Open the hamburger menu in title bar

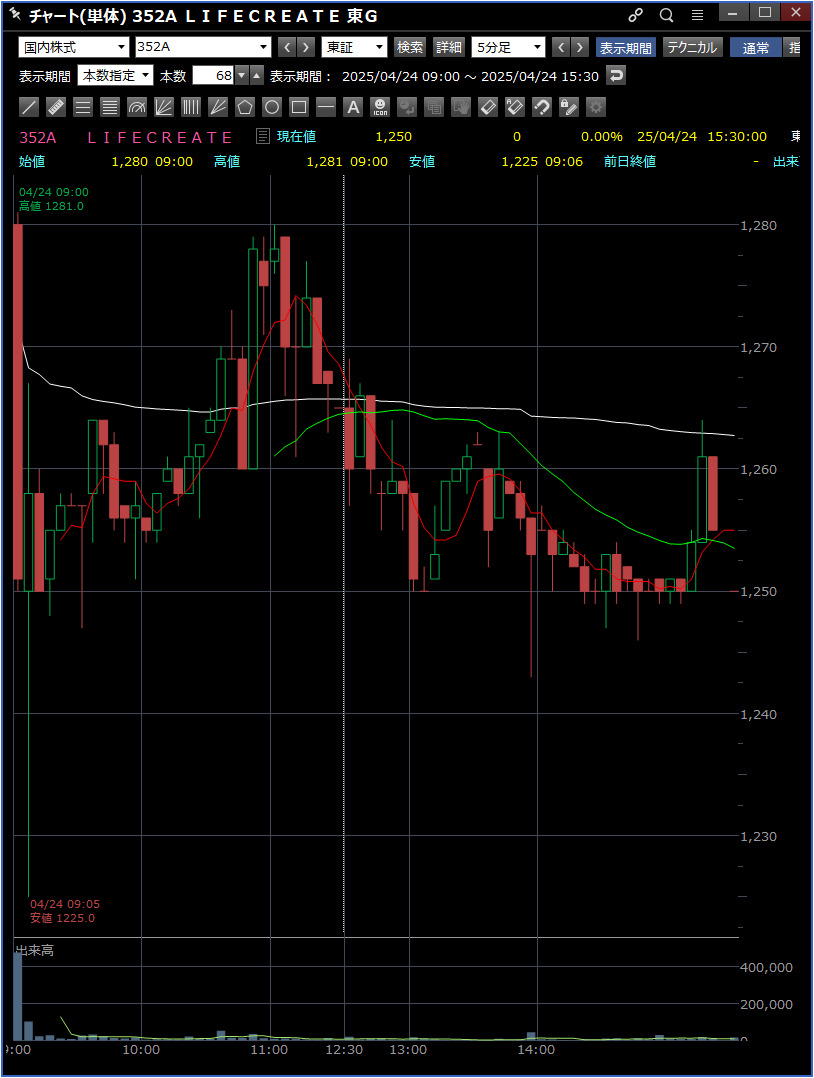(x=697, y=15)
